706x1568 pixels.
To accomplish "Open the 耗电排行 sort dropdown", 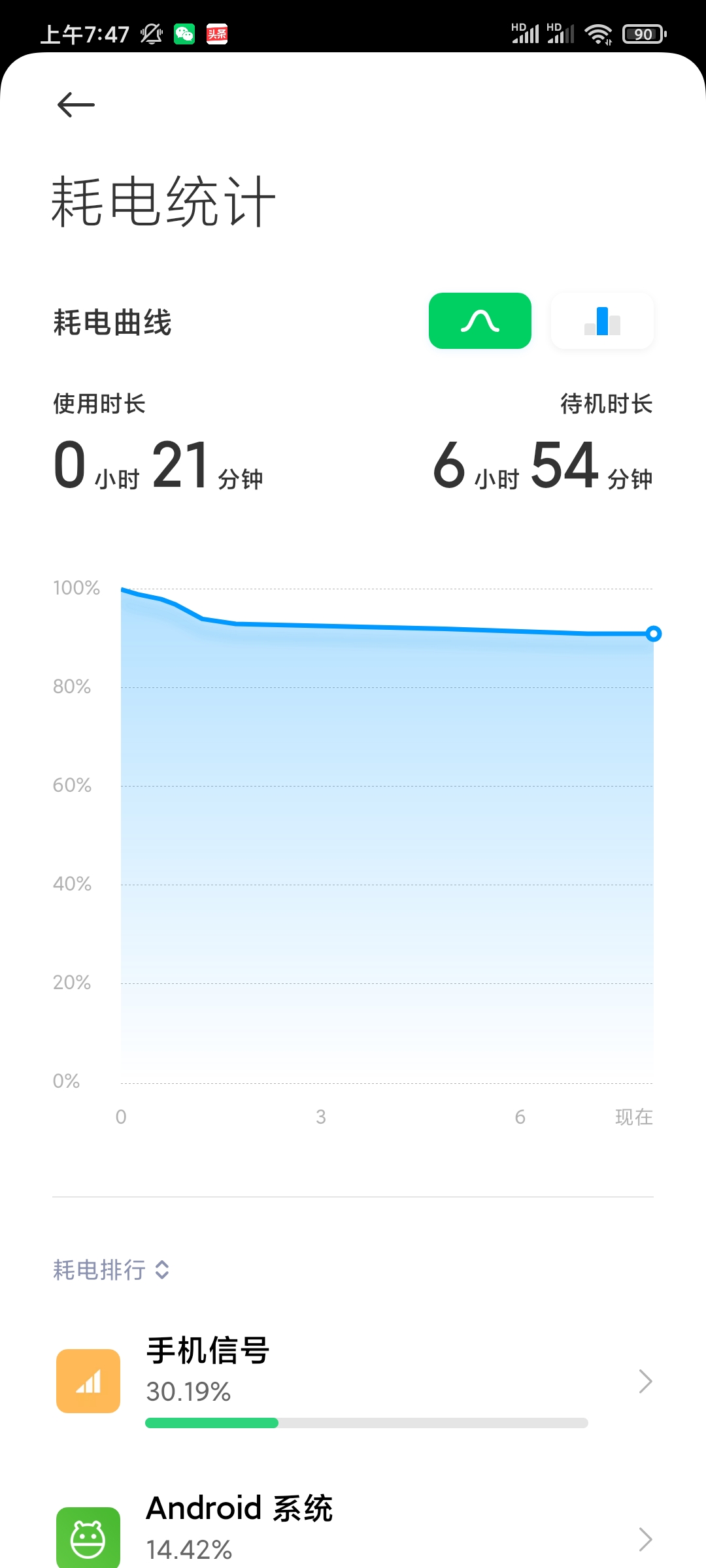I will (111, 1270).
